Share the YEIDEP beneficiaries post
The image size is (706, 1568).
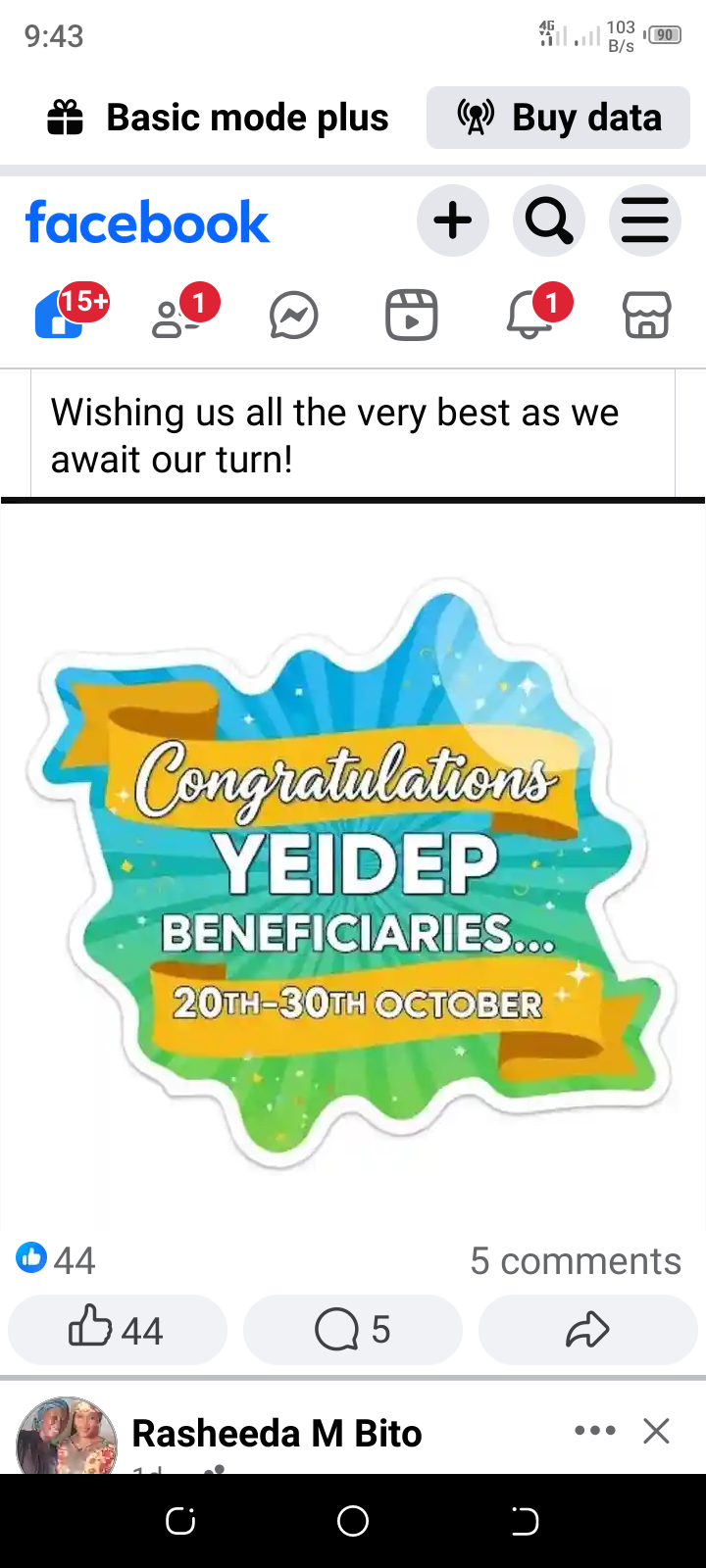587,1330
